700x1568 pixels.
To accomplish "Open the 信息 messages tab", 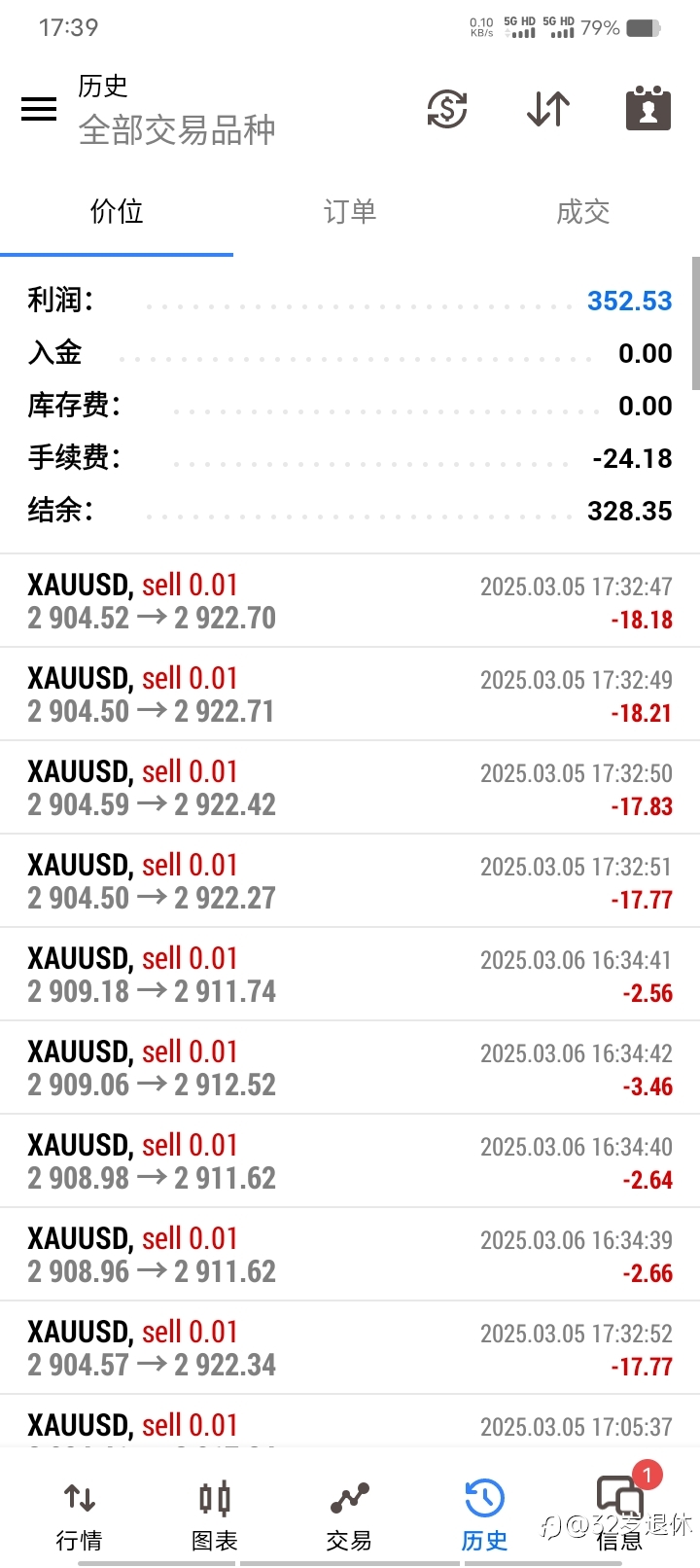I will 619,1513.
